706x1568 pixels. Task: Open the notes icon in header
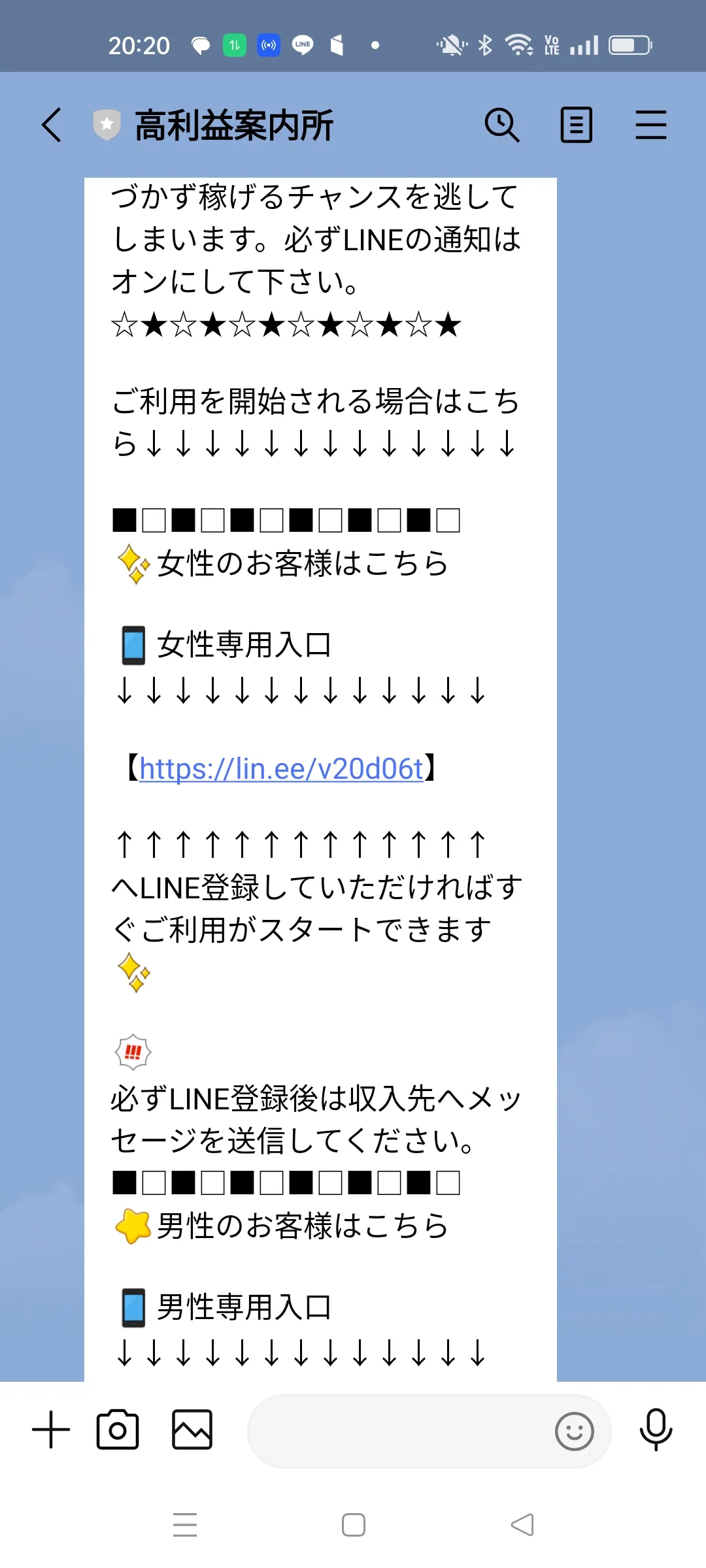[577, 125]
